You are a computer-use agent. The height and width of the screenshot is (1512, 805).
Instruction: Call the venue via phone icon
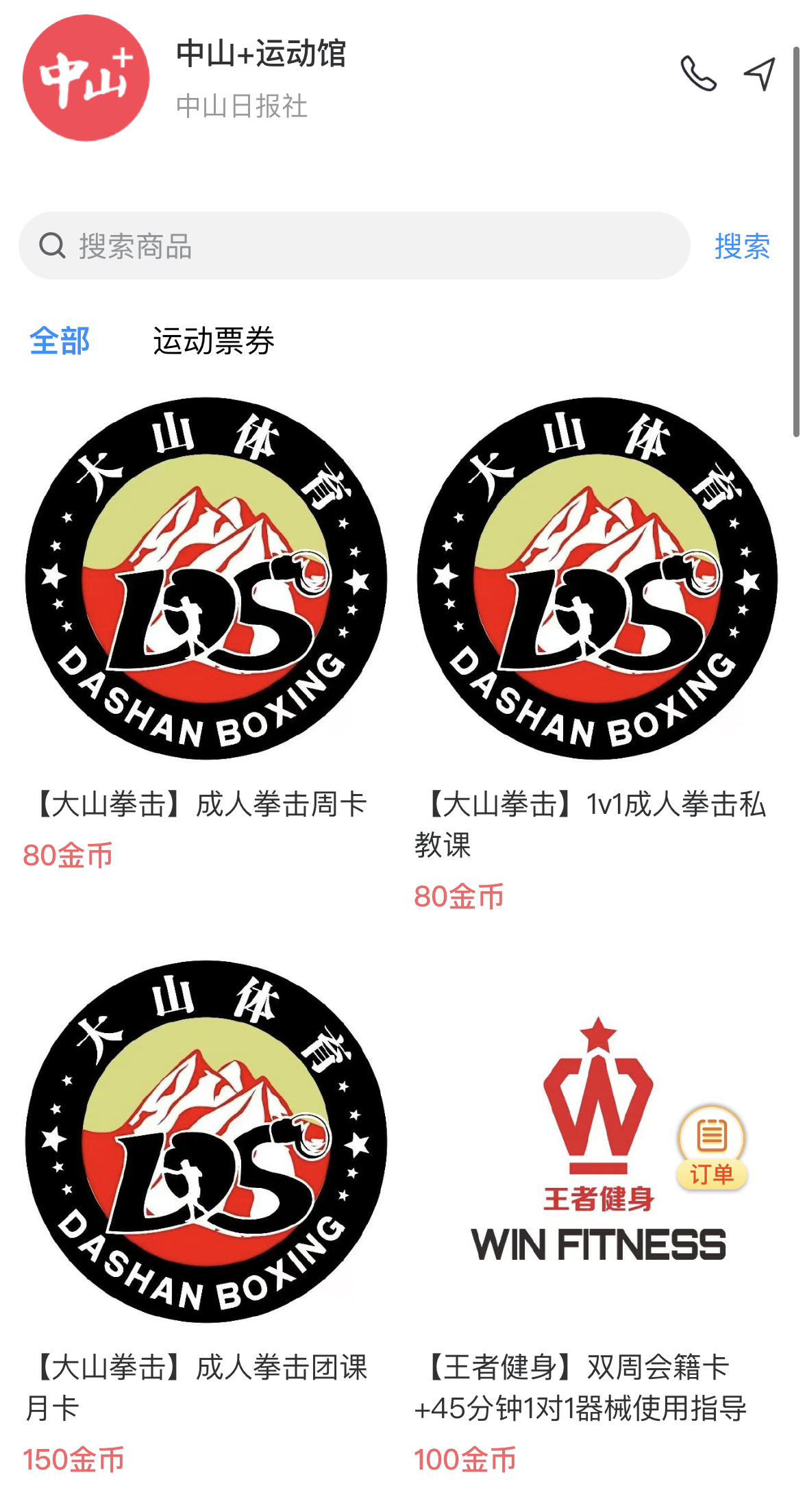point(698,74)
